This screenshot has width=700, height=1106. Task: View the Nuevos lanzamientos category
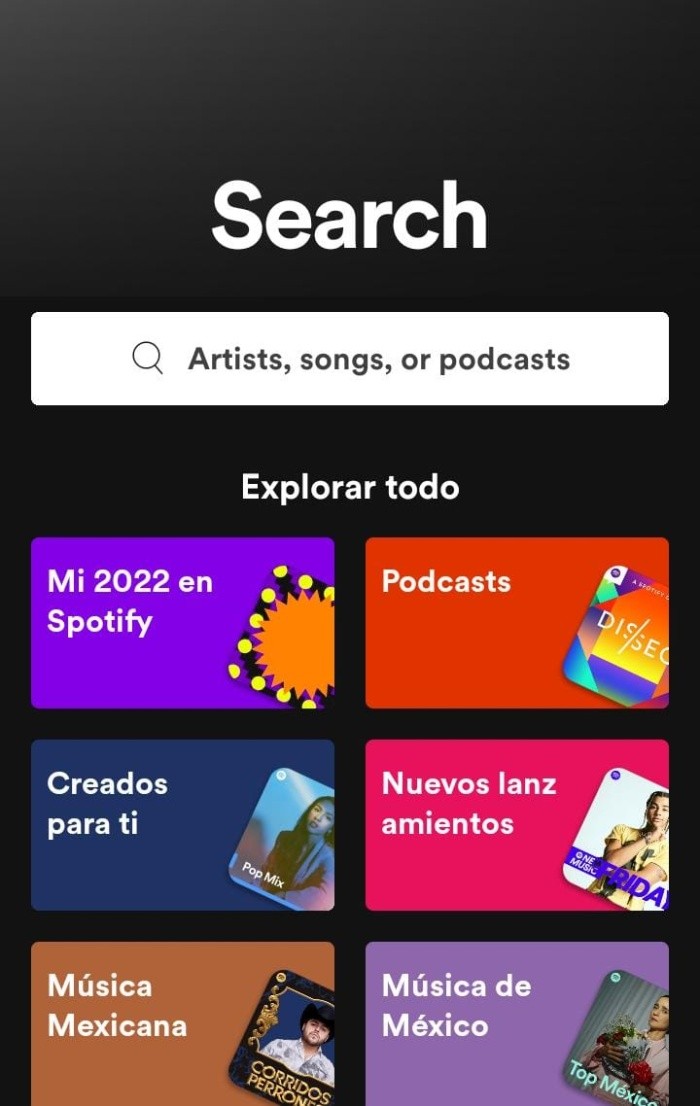click(x=516, y=825)
